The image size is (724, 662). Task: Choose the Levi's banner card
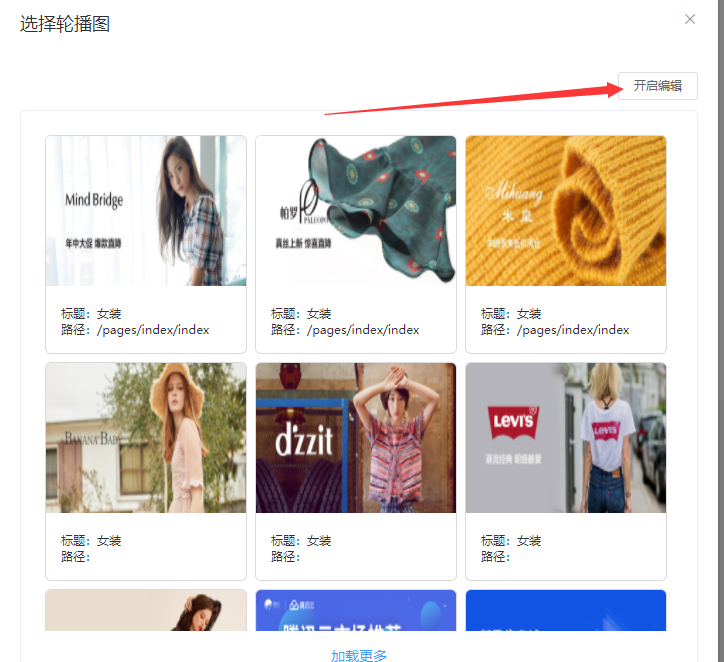click(566, 438)
